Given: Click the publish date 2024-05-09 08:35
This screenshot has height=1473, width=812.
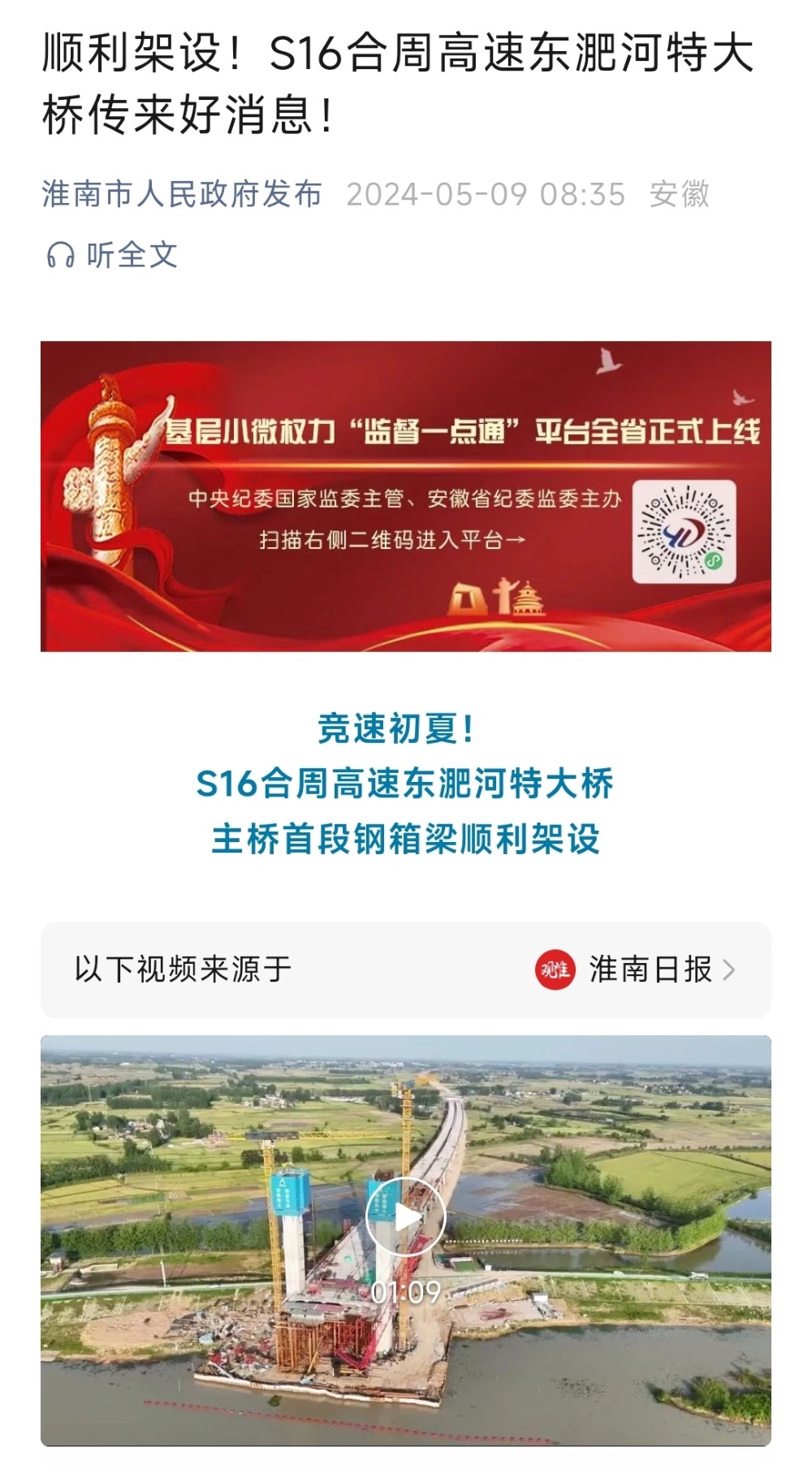Looking at the screenshot, I should tap(483, 193).
